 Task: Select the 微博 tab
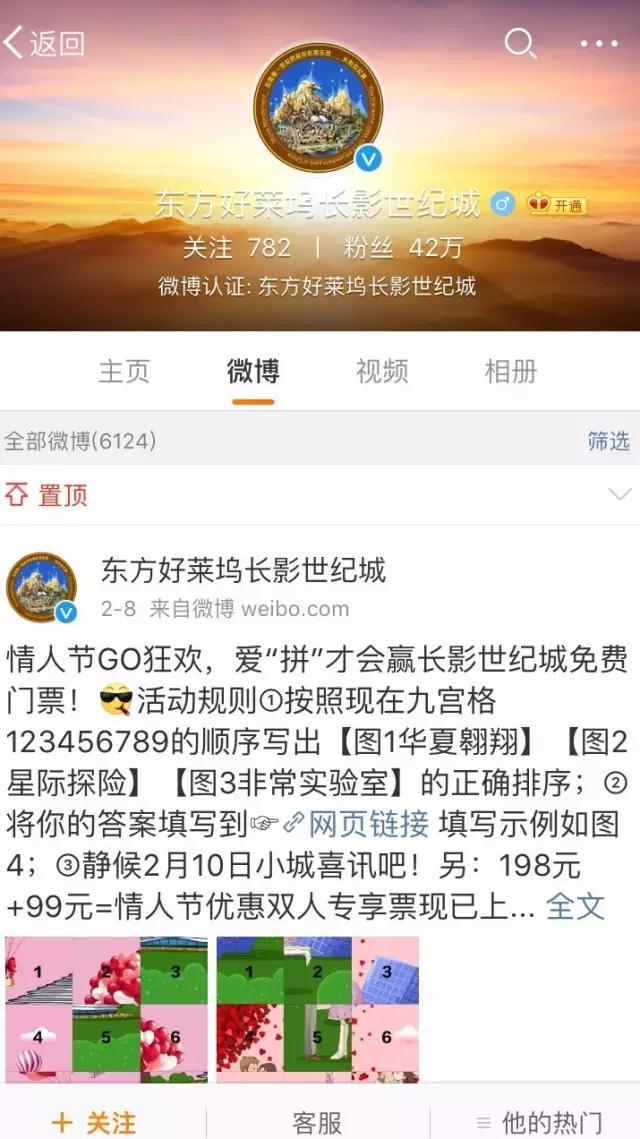click(x=253, y=371)
